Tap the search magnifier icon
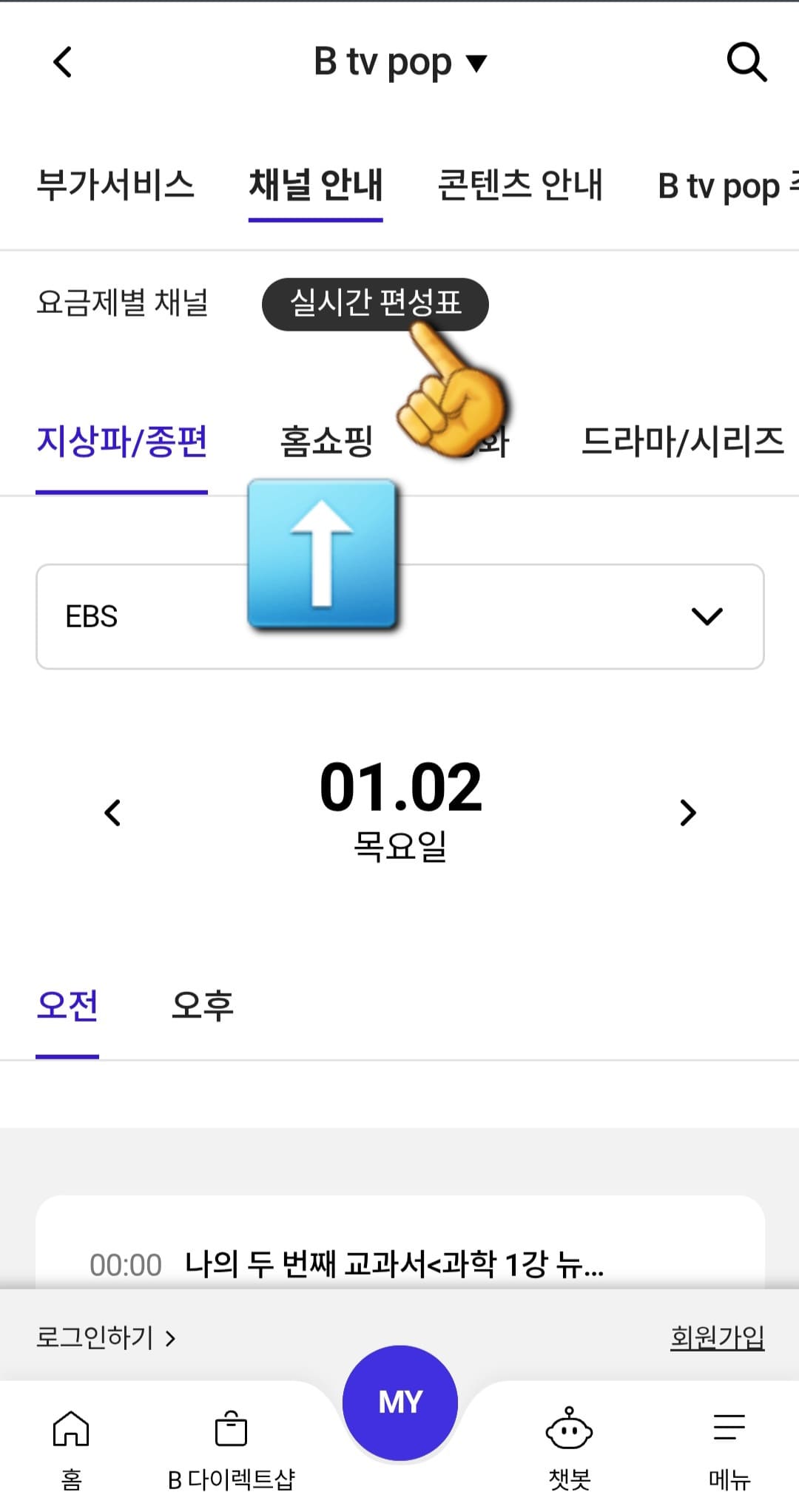This screenshot has height=1512, width=799. pos(747,63)
